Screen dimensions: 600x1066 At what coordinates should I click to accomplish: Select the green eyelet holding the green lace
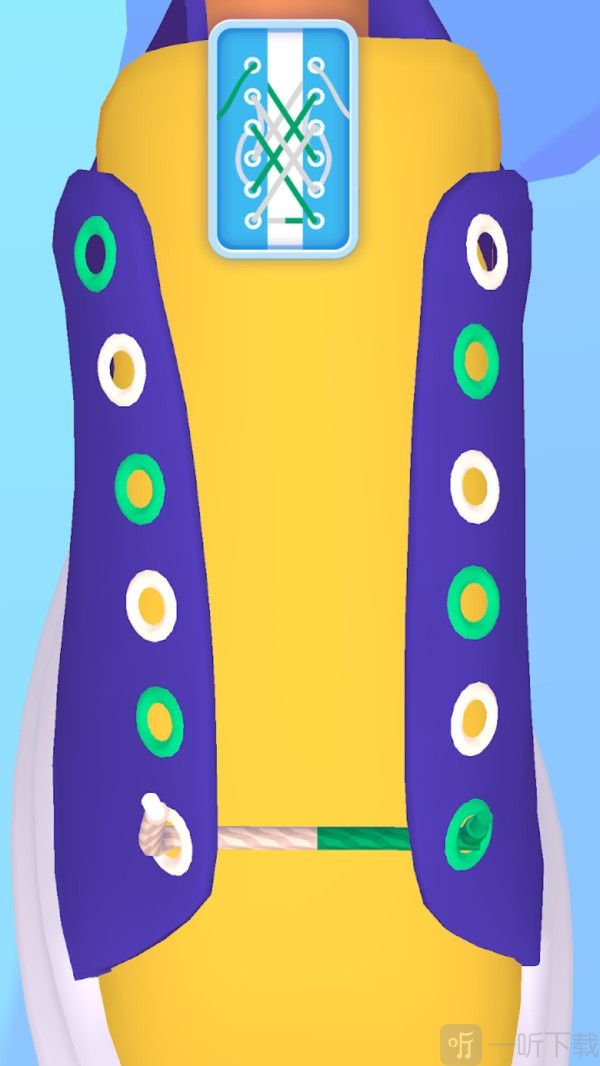point(468,834)
